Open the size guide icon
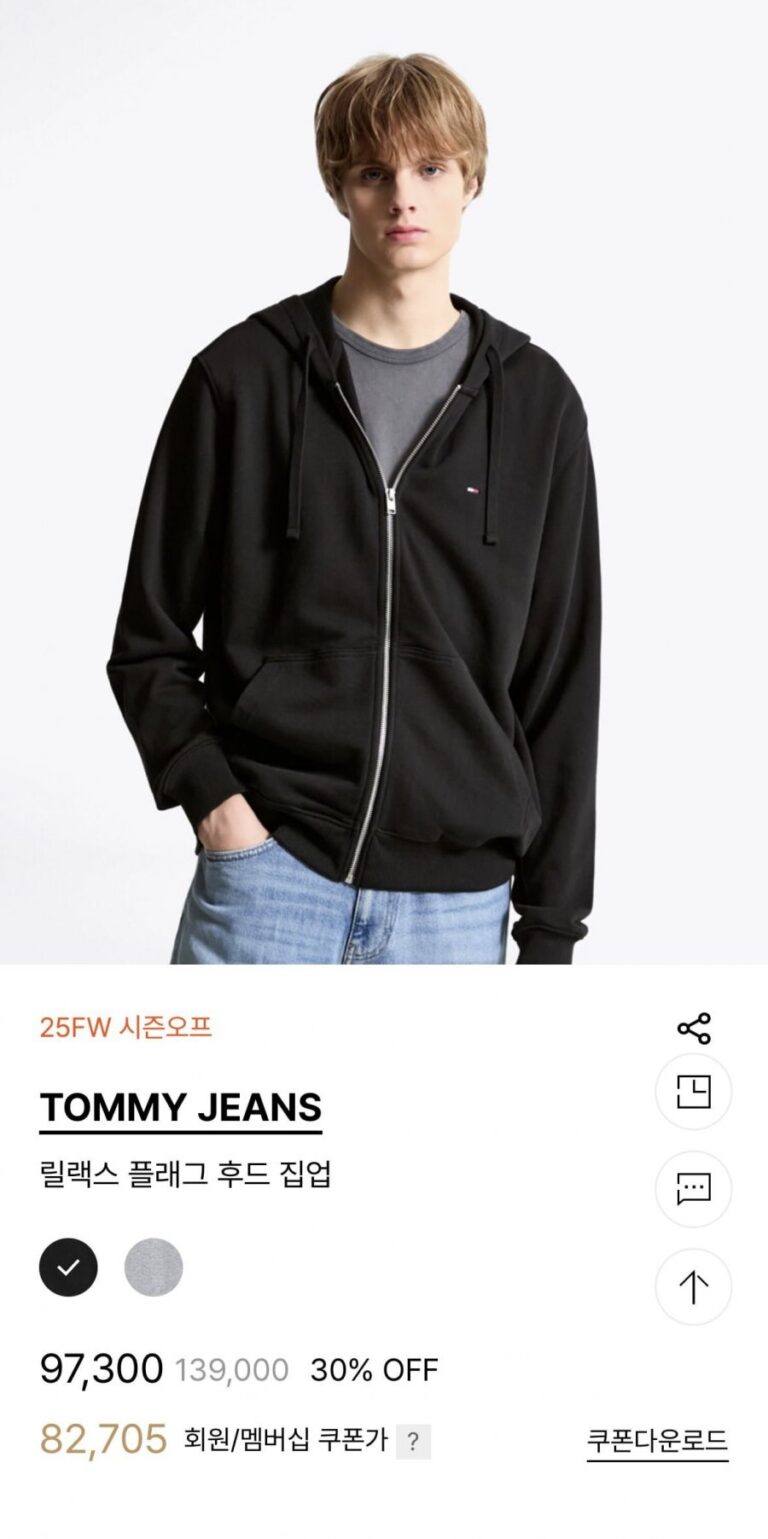 point(693,1092)
